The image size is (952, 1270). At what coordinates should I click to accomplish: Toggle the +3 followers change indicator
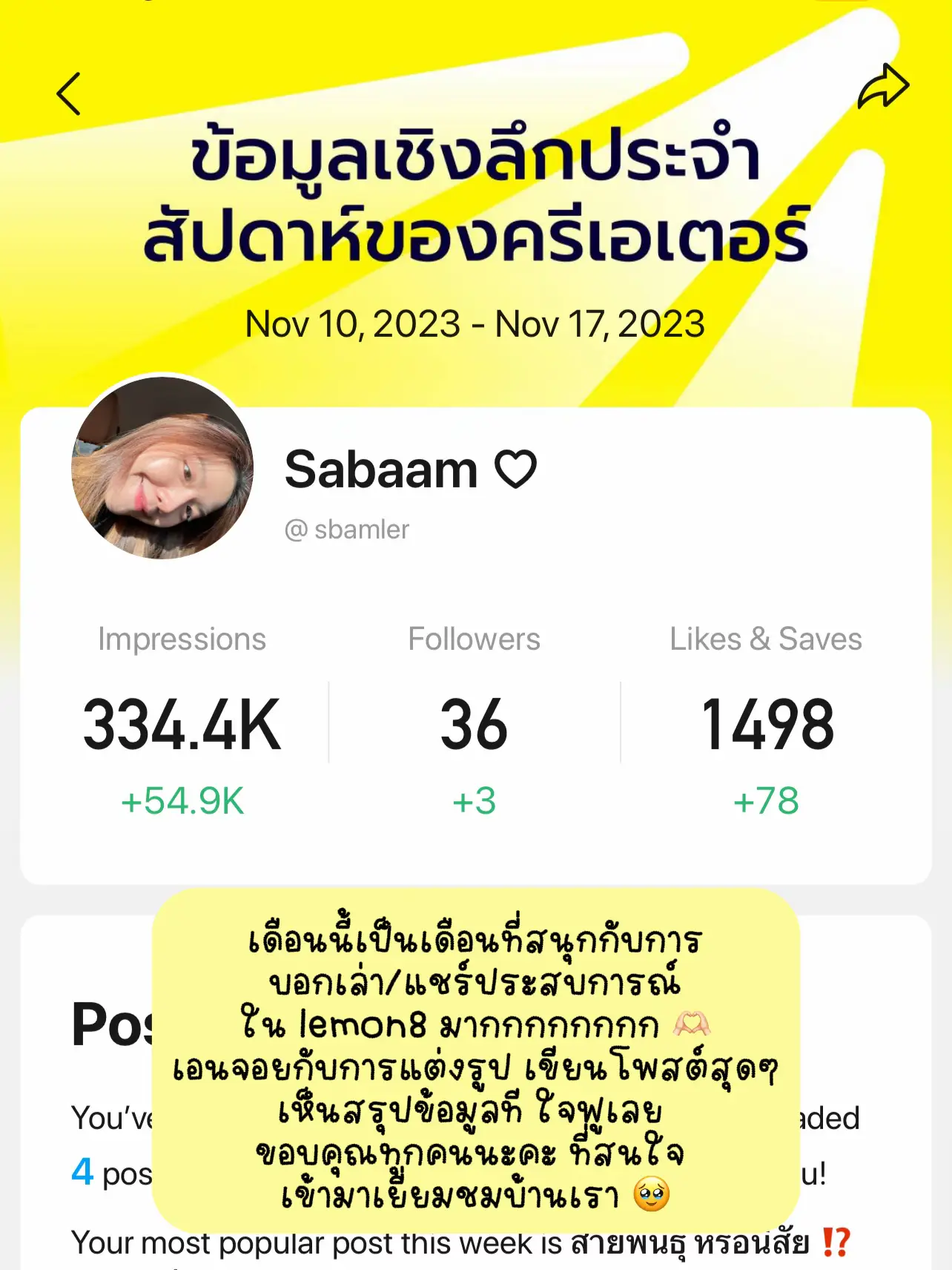tap(475, 800)
